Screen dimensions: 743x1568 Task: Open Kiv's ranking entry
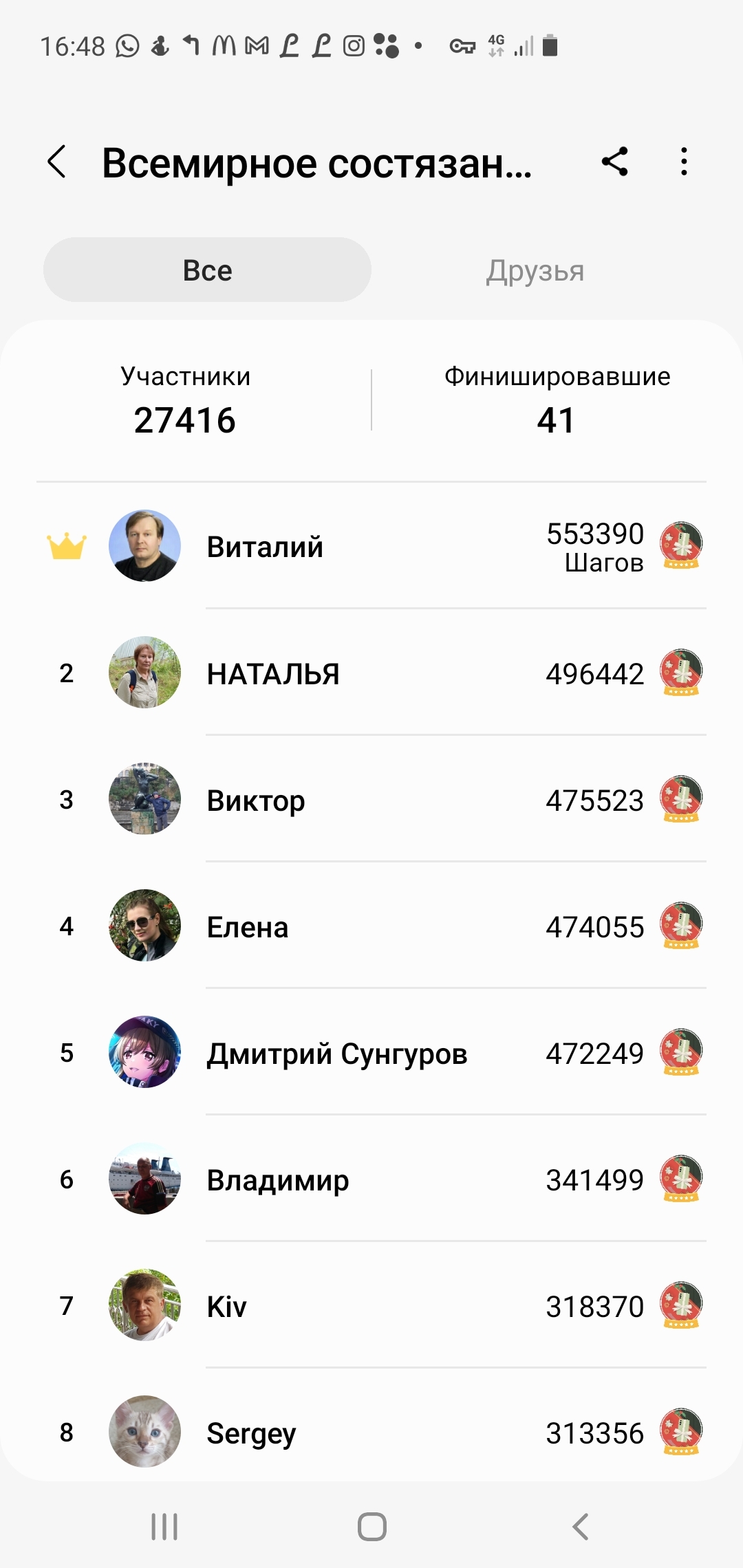click(x=371, y=1306)
